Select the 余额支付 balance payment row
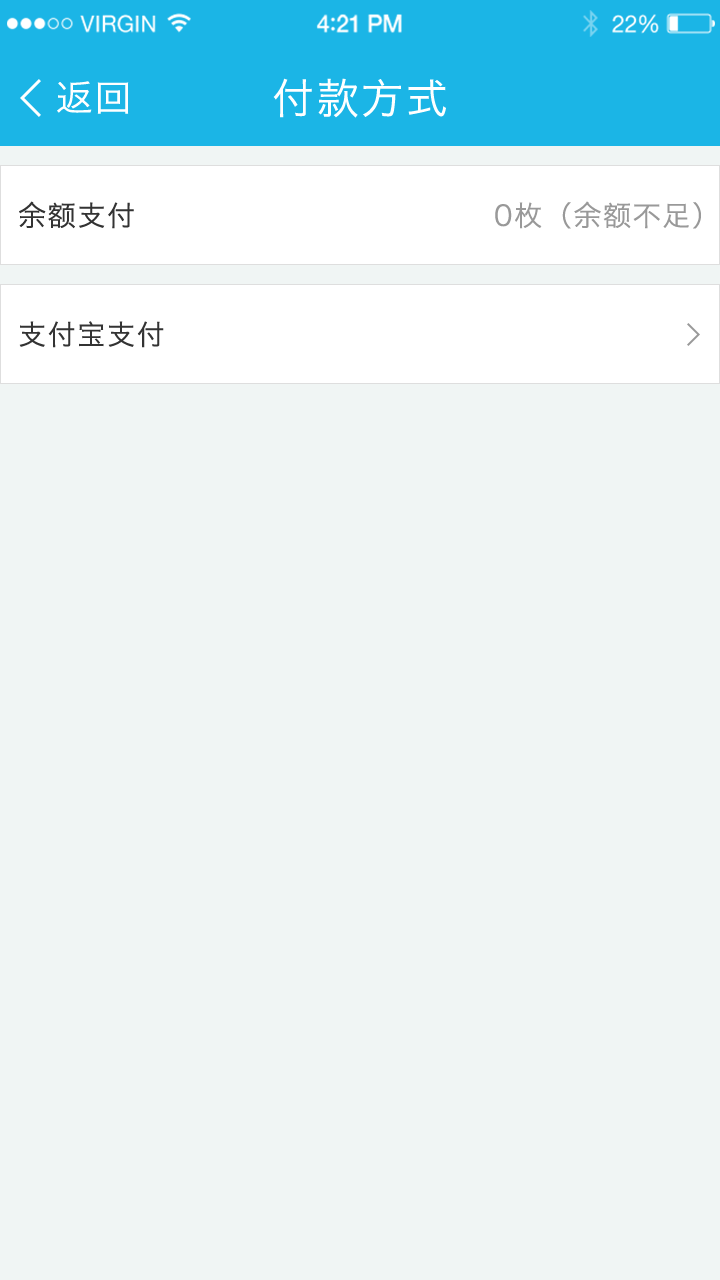Screen dimensions: 720x1280 (360, 215)
